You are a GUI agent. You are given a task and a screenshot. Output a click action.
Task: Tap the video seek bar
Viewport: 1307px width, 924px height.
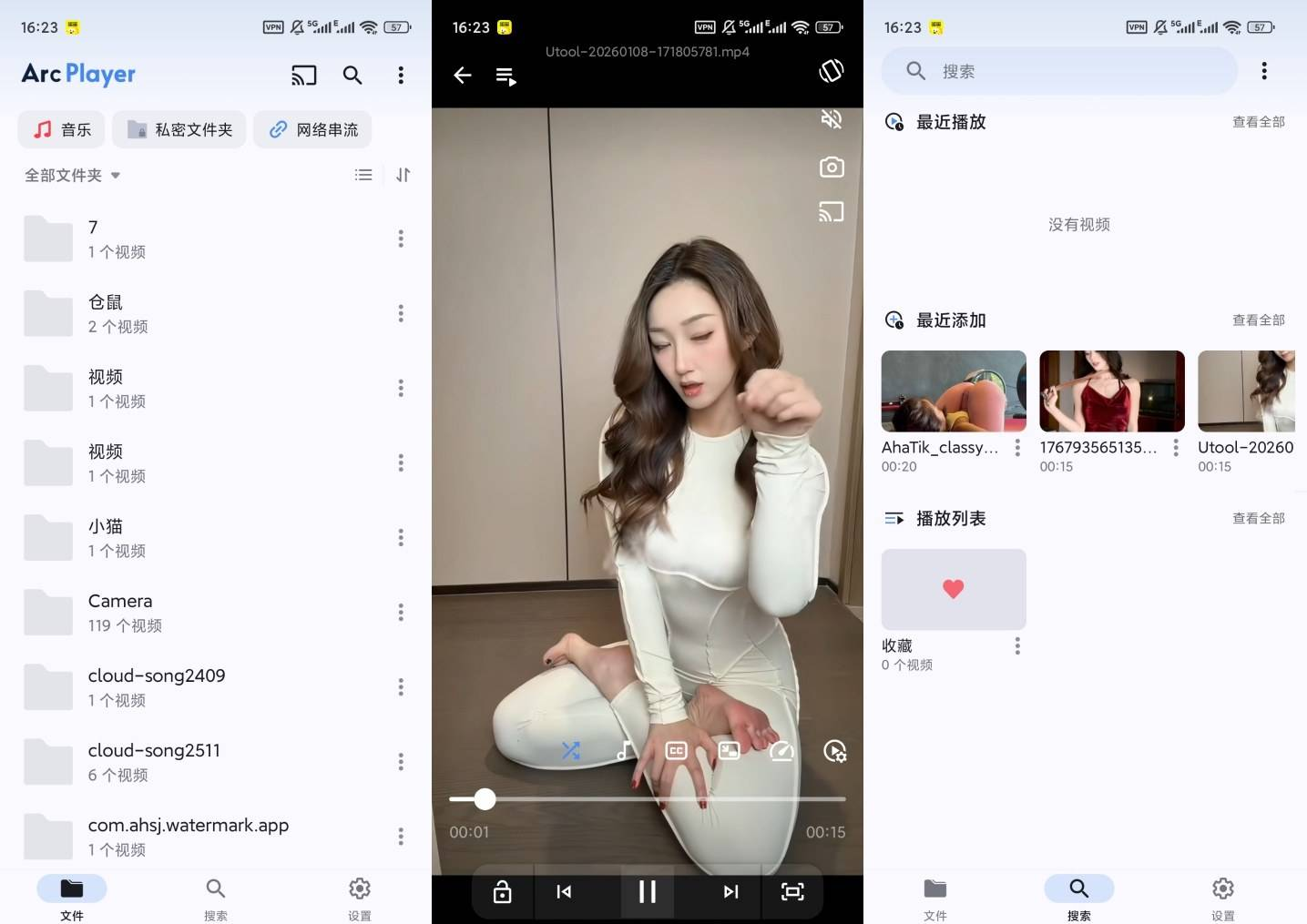[648, 799]
